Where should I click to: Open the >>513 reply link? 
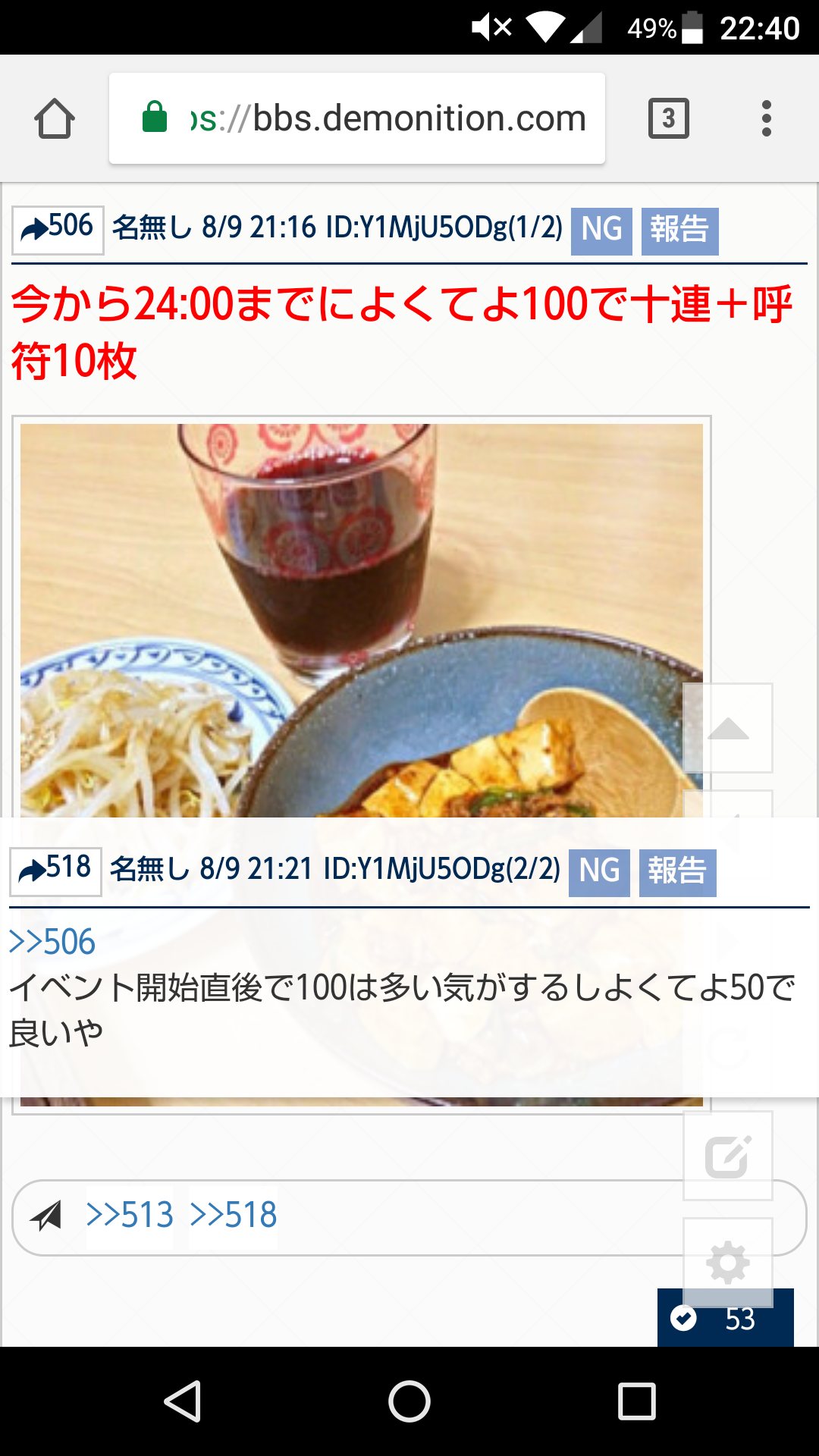pyautogui.click(x=130, y=1216)
